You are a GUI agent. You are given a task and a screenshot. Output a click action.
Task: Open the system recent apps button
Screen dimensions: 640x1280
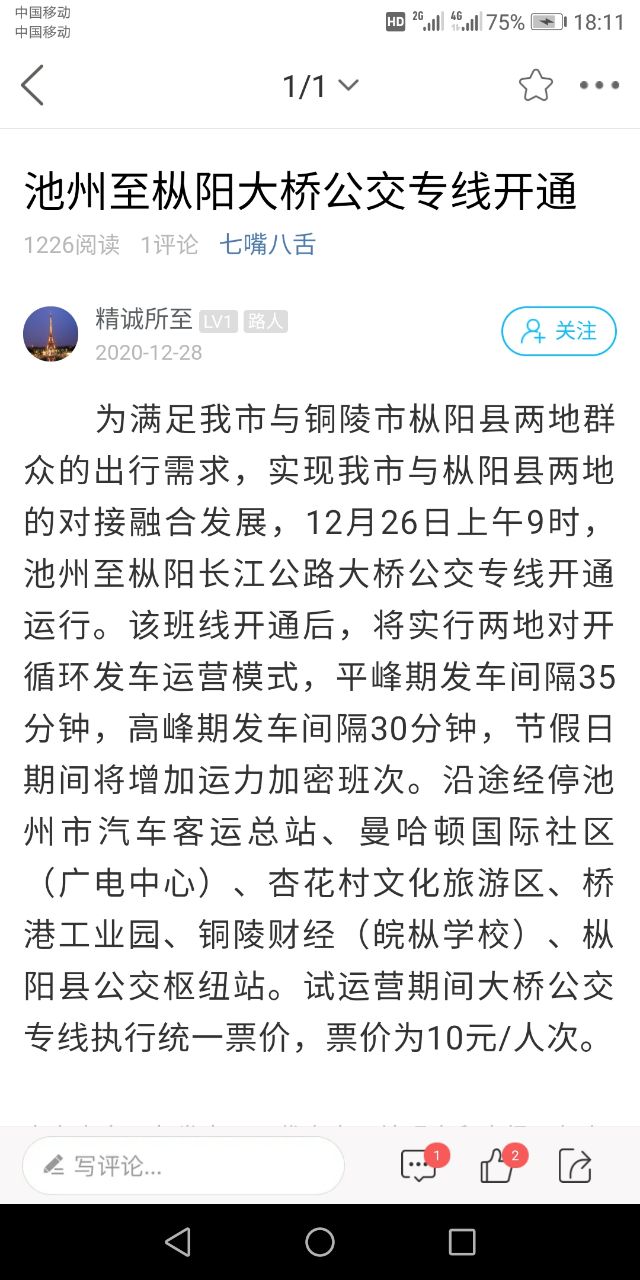click(x=462, y=1242)
